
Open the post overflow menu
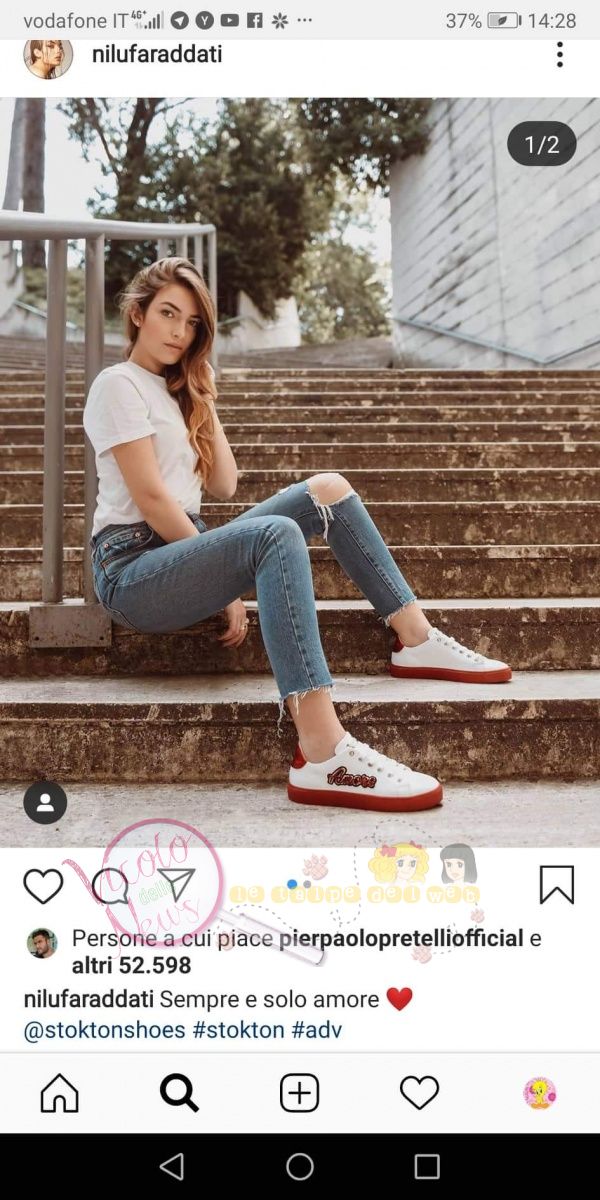coord(559,55)
